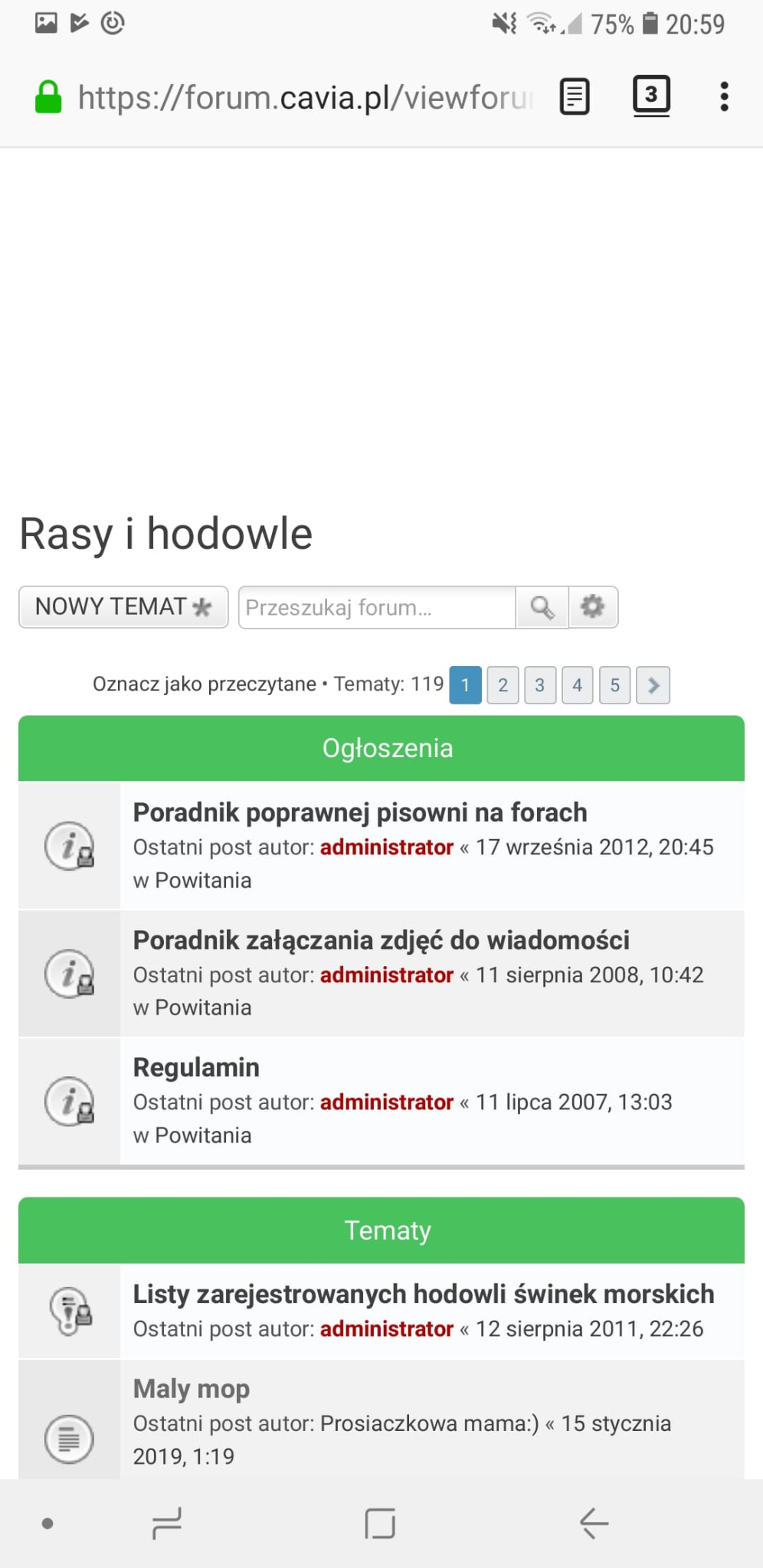Image resolution: width=763 pixels, height=1568 pixels.
Task: Tap the next page arrow
Action: click(x=653, y=685)
